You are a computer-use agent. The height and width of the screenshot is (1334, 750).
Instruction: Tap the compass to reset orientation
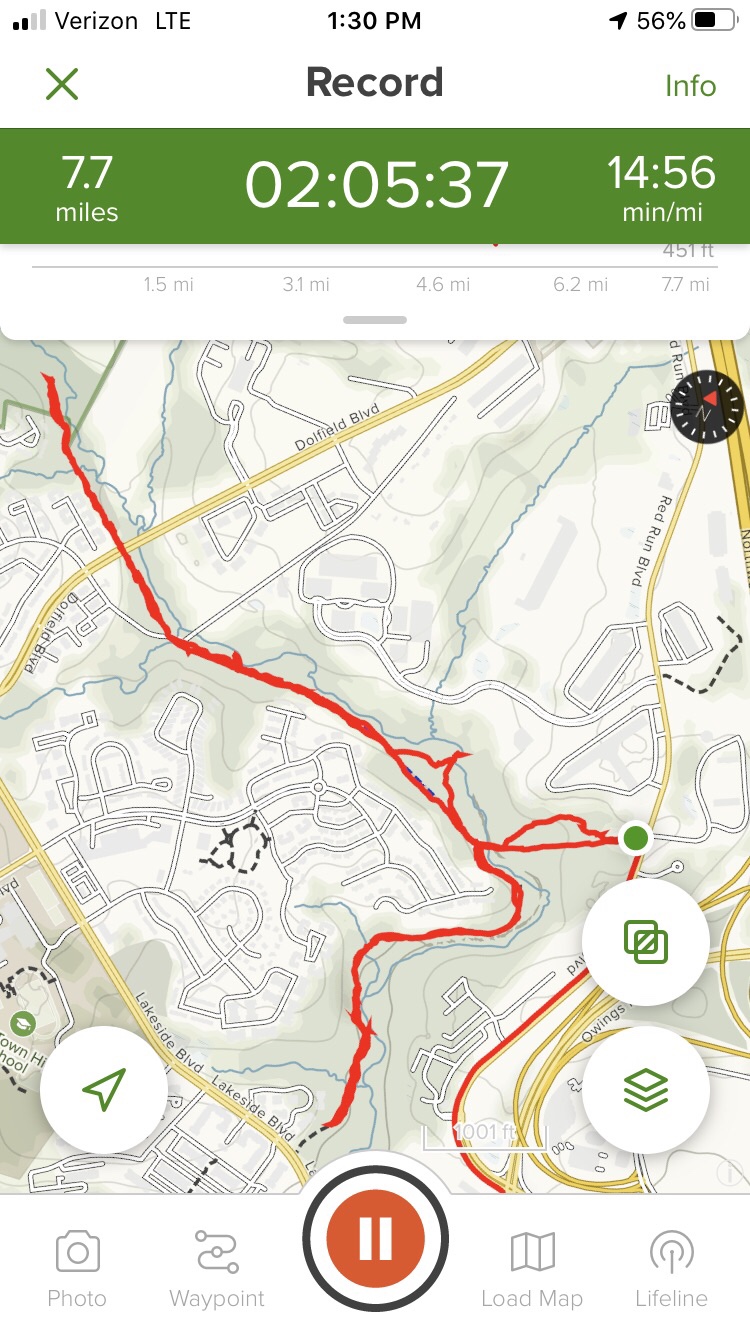707,408
